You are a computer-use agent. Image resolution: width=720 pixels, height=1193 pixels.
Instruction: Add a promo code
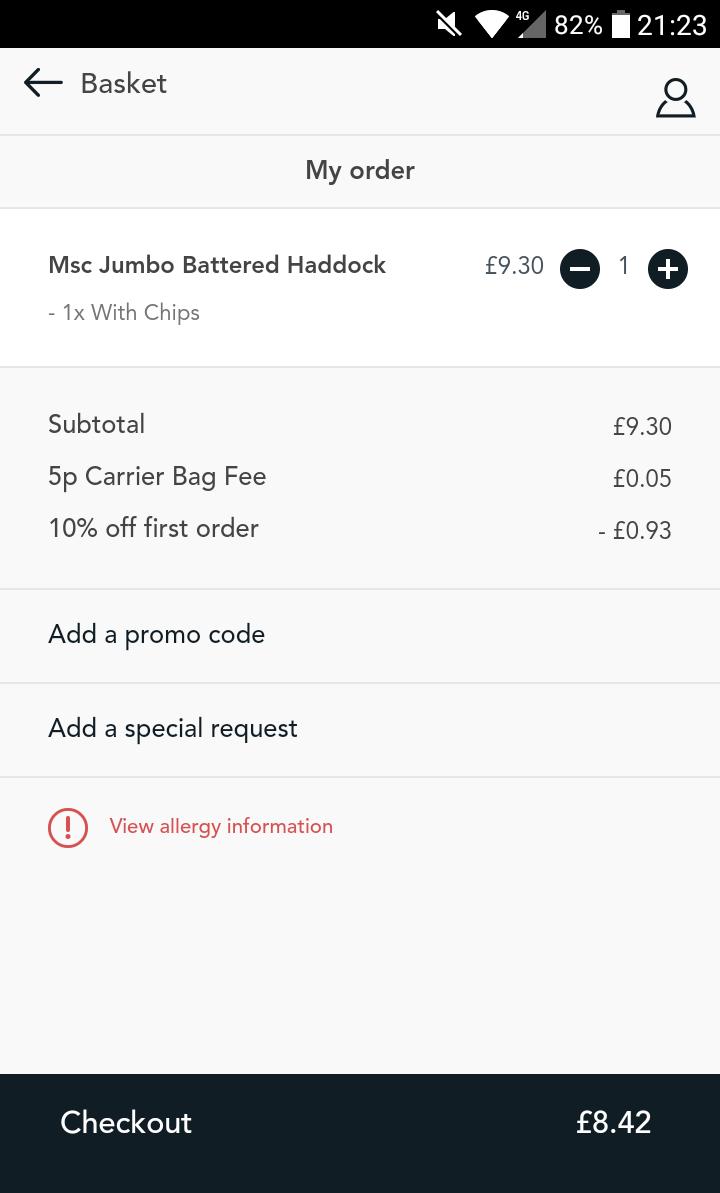tap(360, 635)
